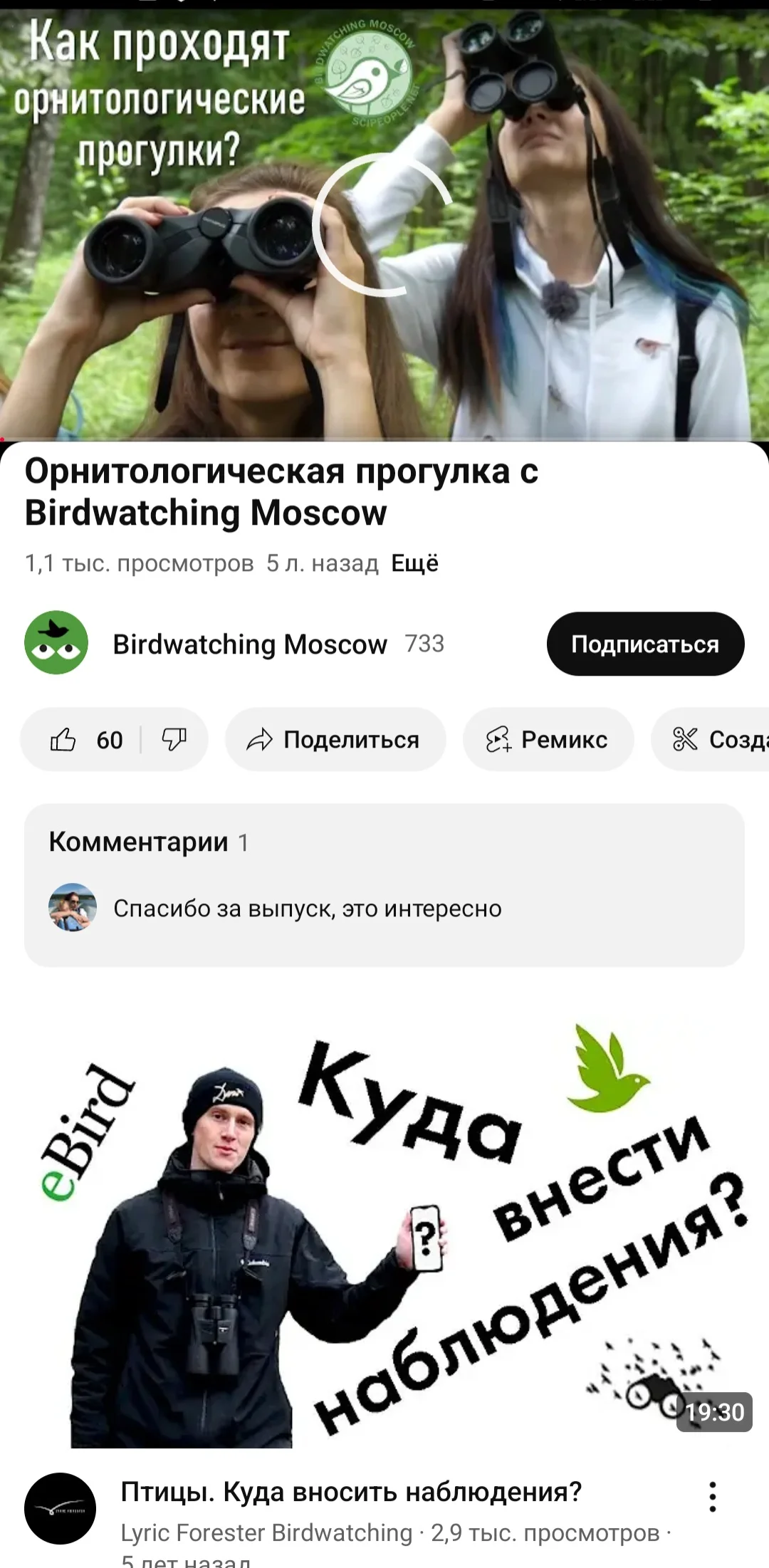This screenshot has height=1568, width=769.
Task: Open options menu for Птицы. Куда вносить наблюдения?
Action: click(712, 1497)
